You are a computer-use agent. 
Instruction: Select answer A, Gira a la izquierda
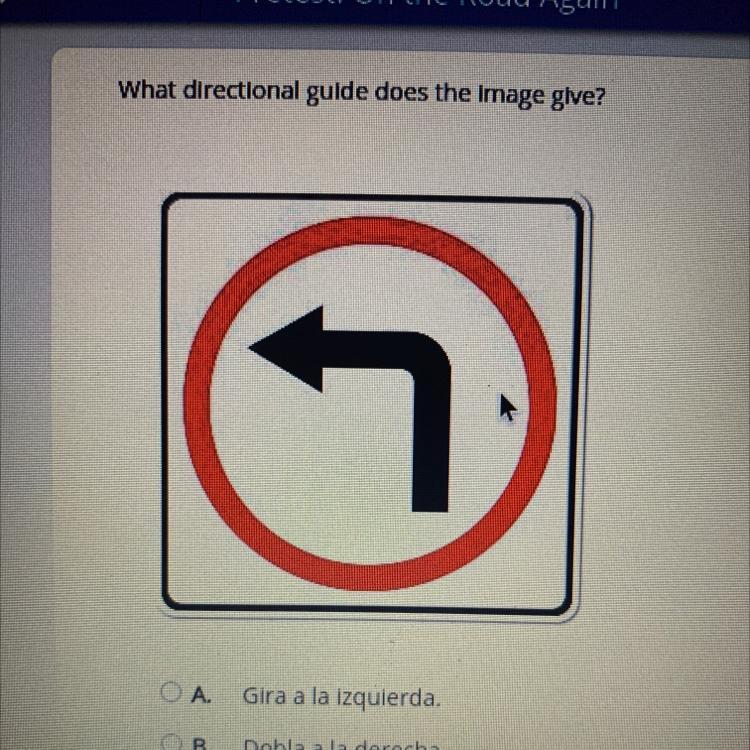168,692
